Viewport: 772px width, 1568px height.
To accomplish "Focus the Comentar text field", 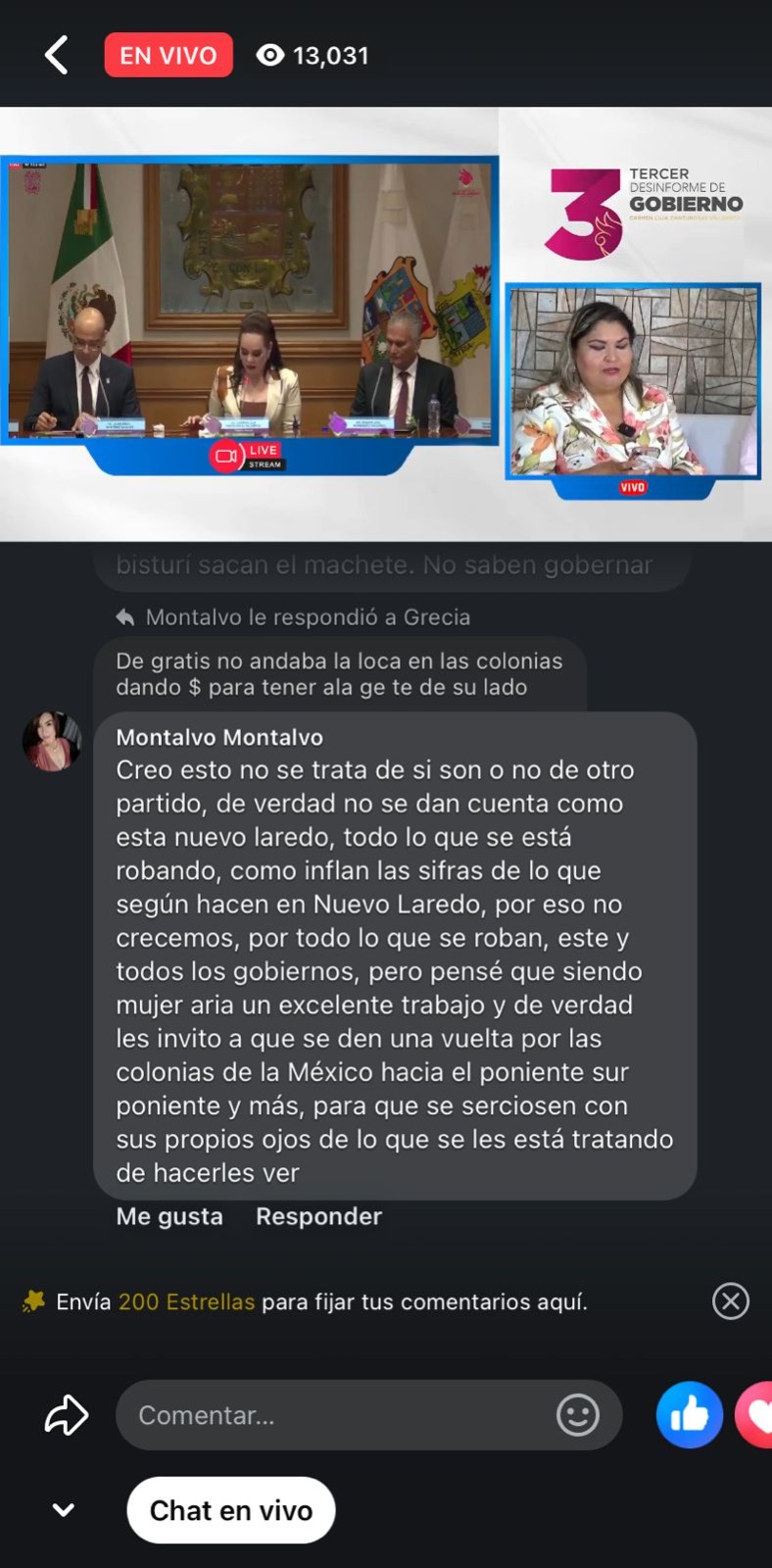I will coord(333,1415).
